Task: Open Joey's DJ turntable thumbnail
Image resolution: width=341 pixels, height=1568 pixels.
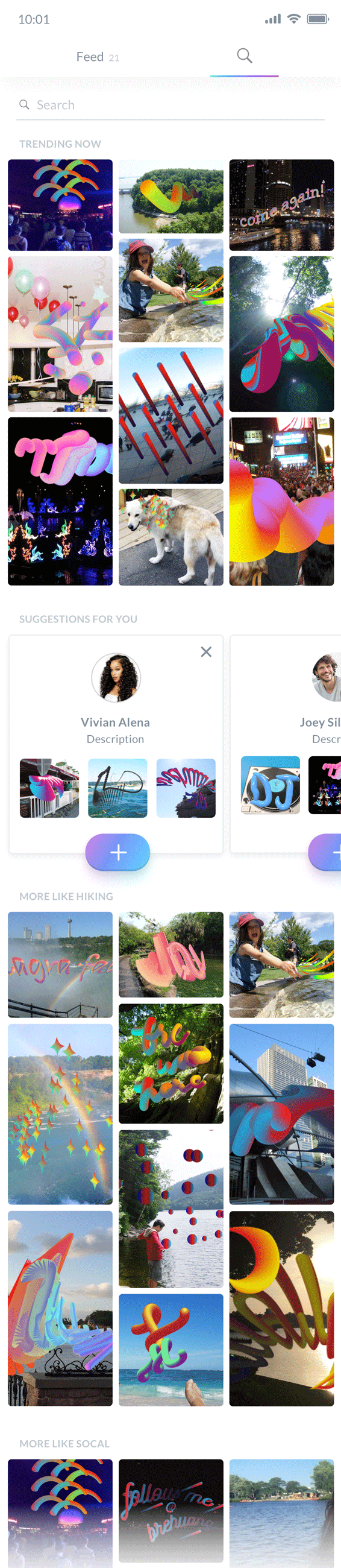Action: tap(271, 785)
